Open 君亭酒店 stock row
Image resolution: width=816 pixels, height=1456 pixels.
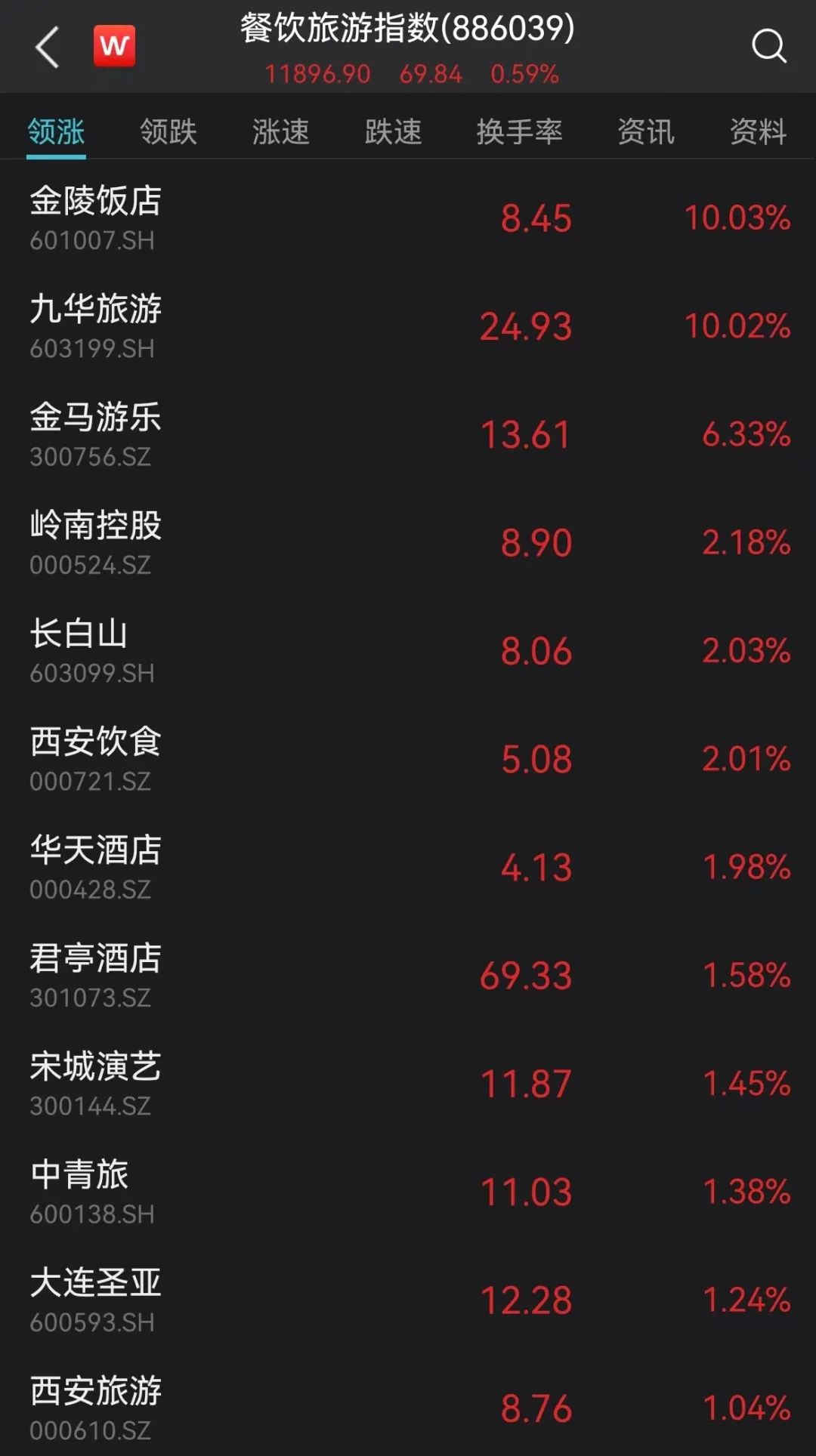408,975
